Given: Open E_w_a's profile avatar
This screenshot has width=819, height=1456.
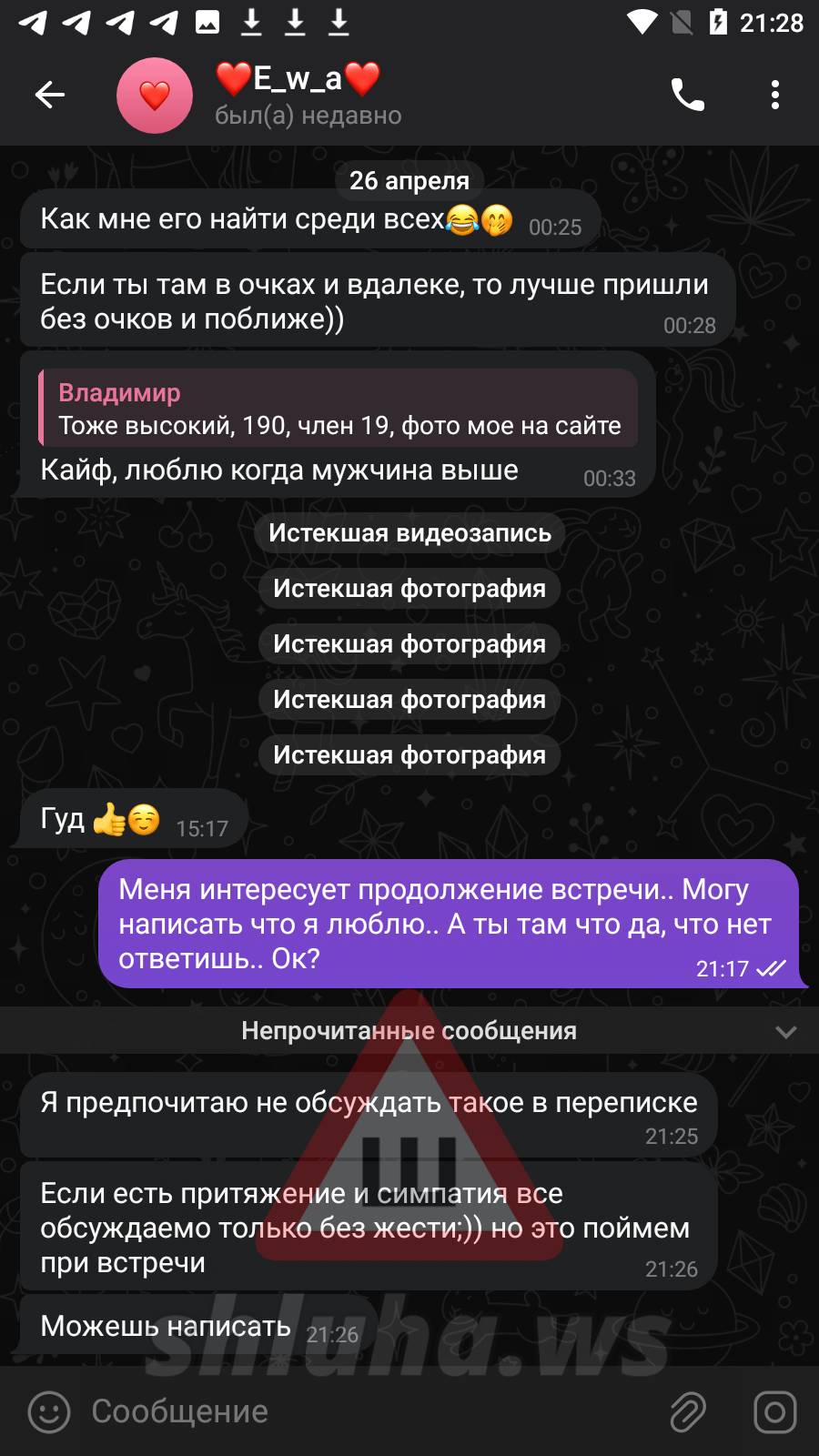Looking at the screenshot, I should click(155, 96).
